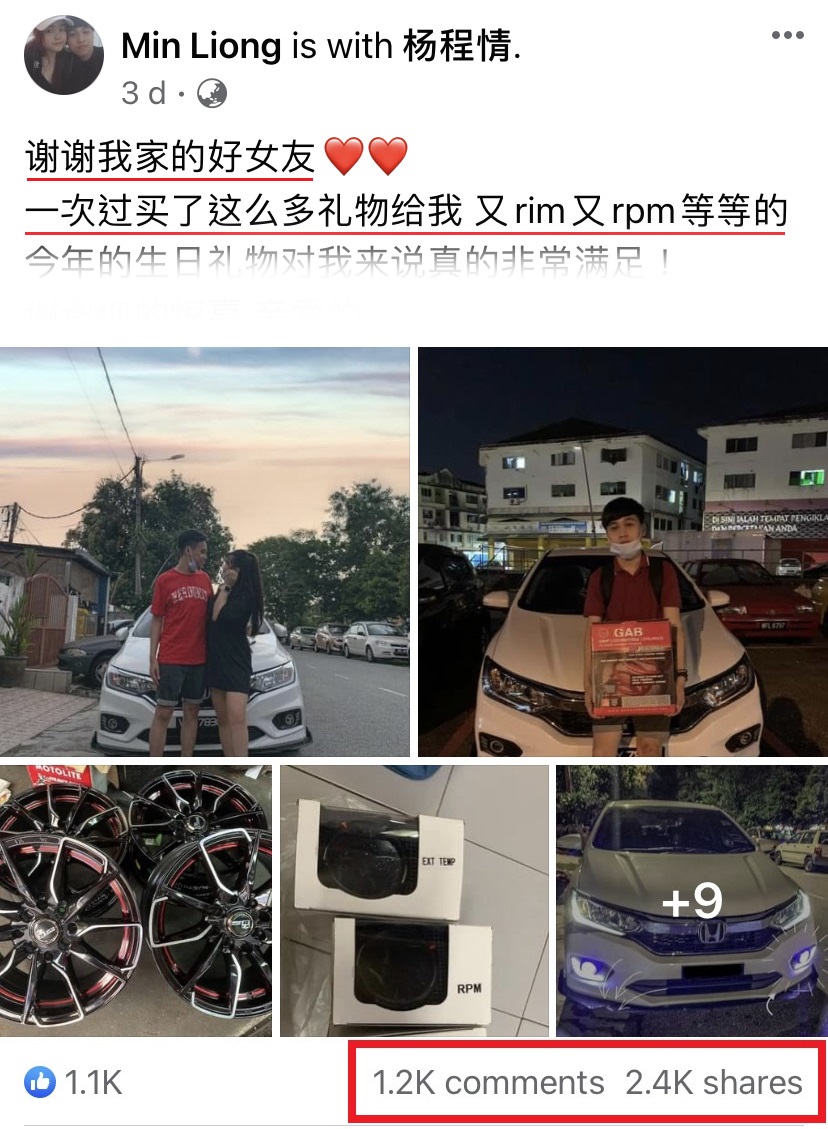
Task: Open tagged profile 杨程情
Action: click(459, 46)
